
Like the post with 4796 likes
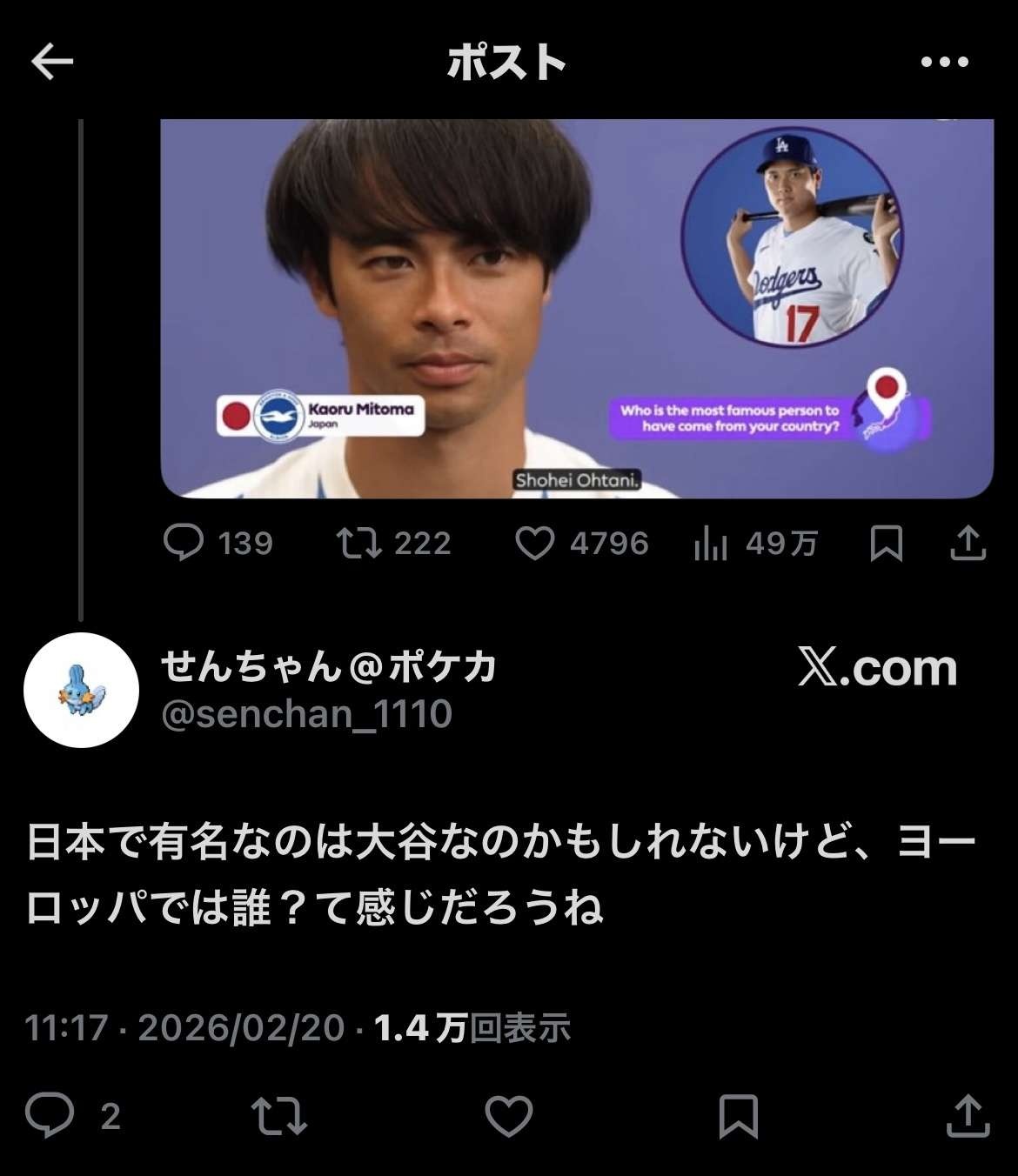tap(534, 543)
